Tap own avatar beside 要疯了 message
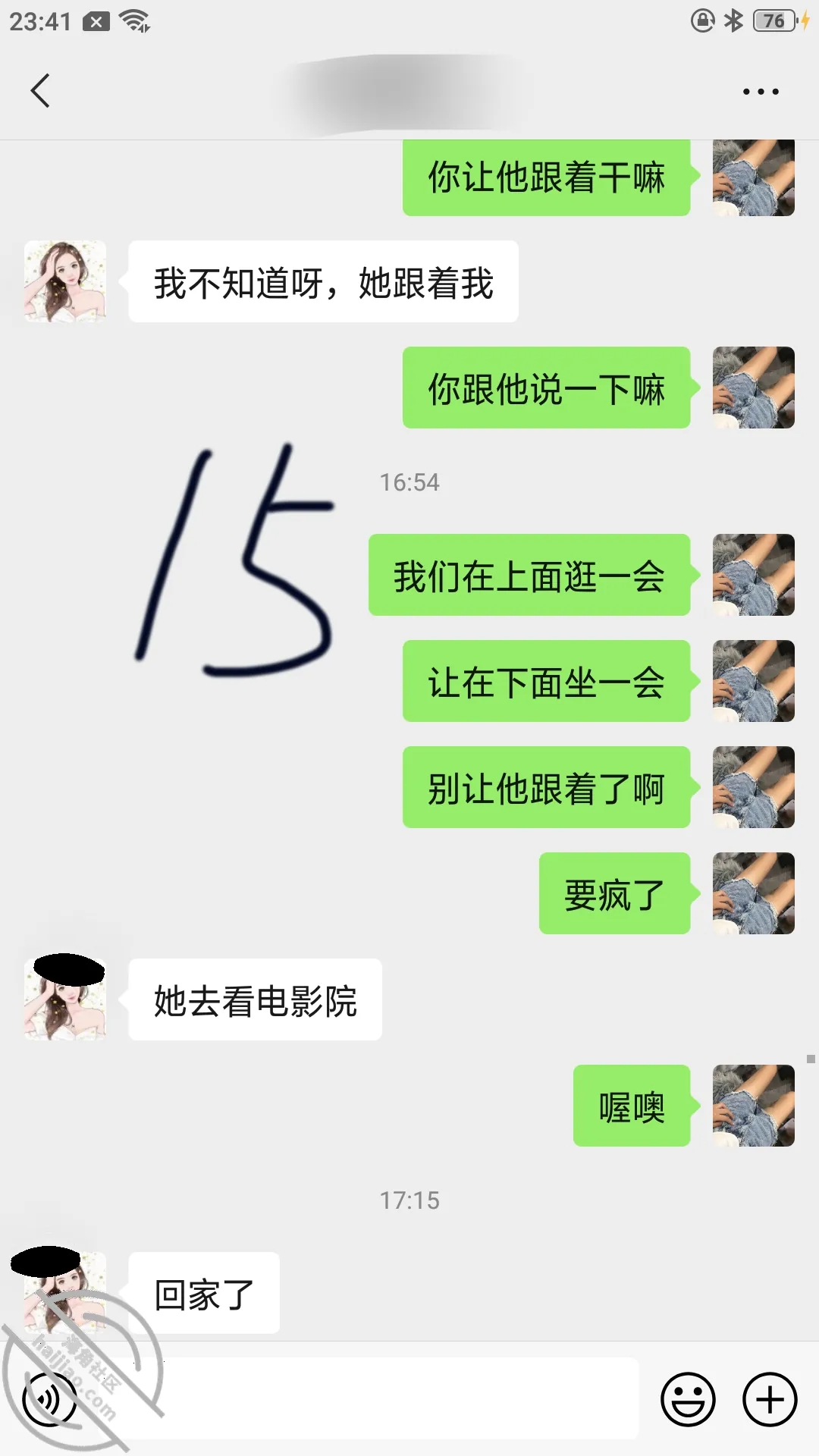The image size is (819, 1456). 754,893
